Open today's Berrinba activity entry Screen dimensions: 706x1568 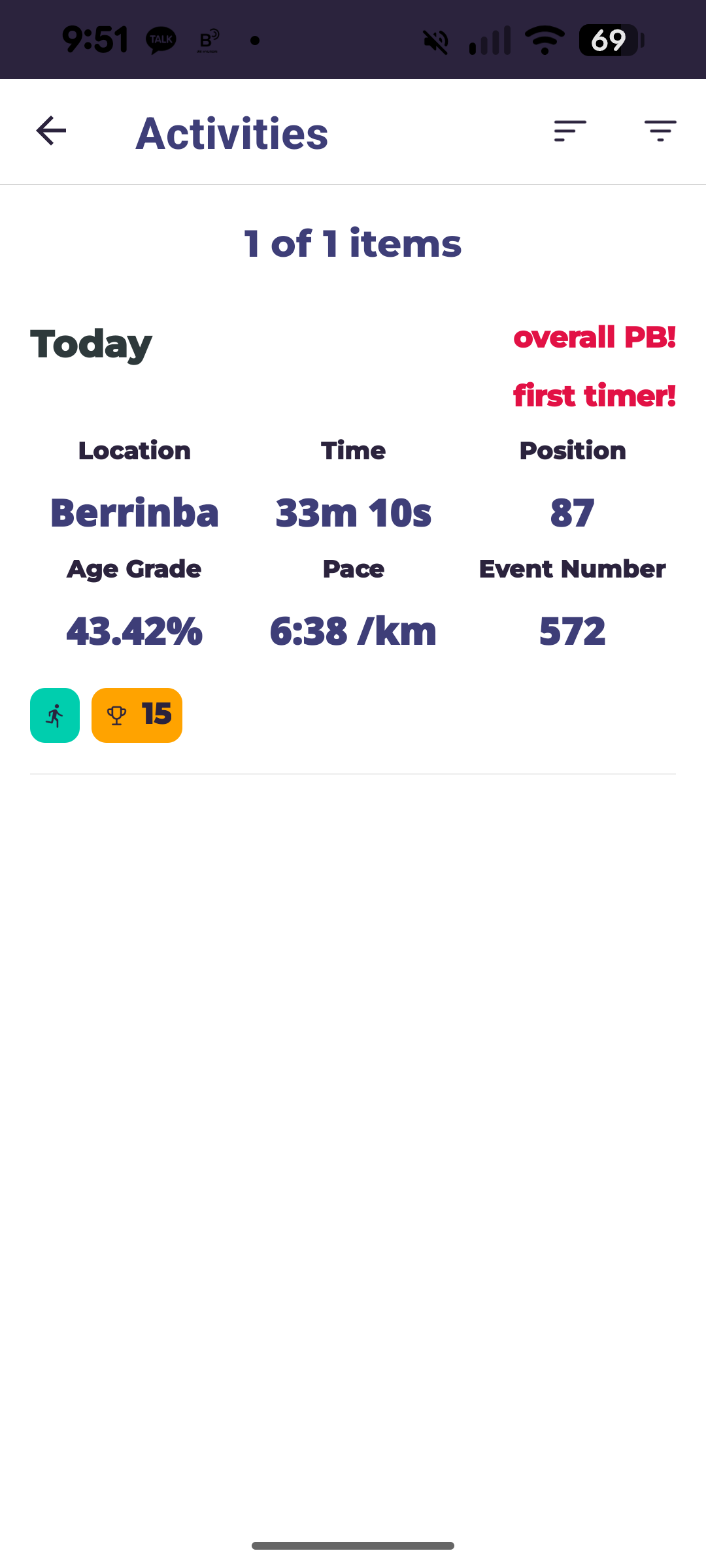(x=353, y=532)
